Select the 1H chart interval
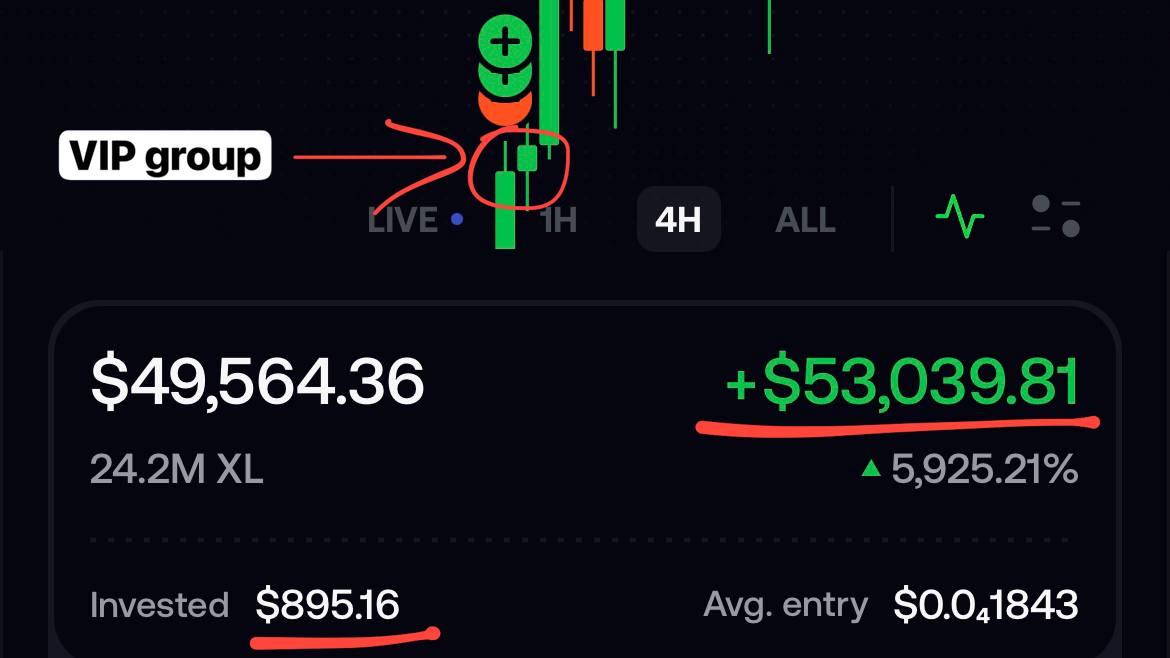Screen dimensions: 1170x658 pos(558,219)
